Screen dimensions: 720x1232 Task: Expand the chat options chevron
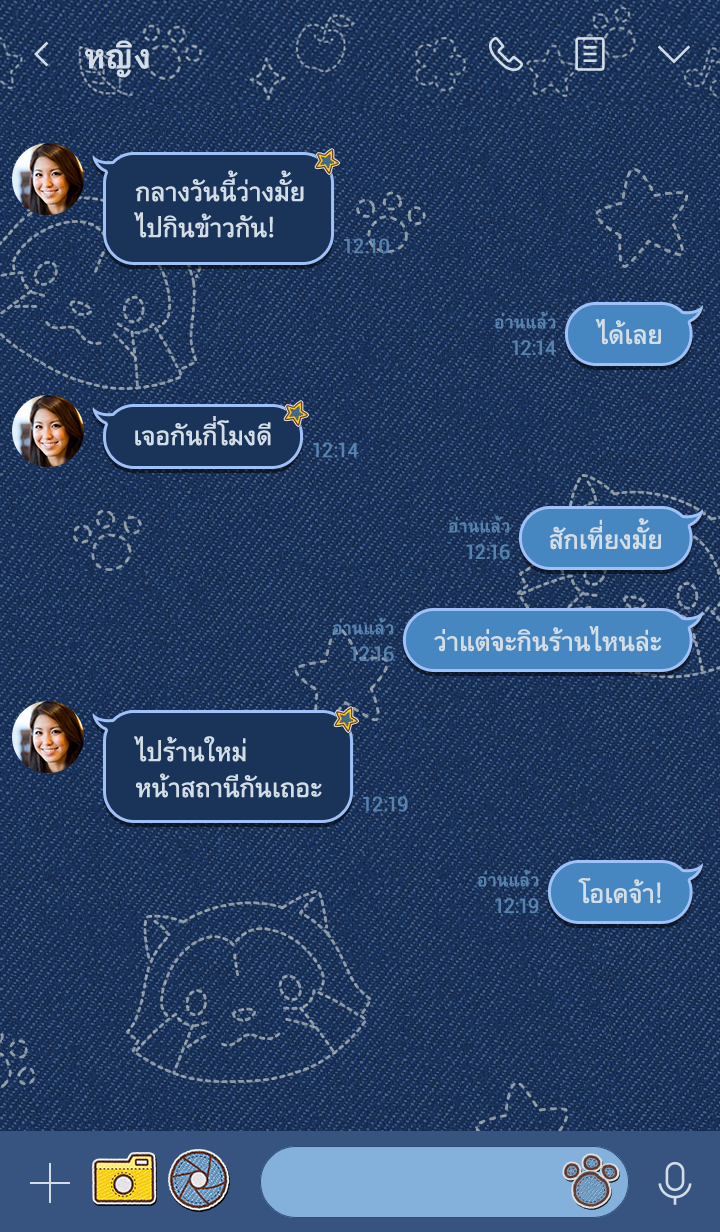click(x=673, y=55)
